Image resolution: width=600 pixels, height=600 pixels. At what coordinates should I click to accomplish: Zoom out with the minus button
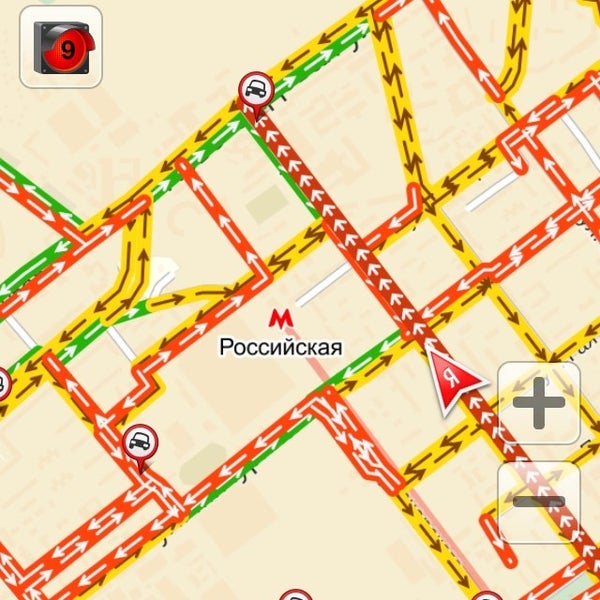click(x=538, y=502)
